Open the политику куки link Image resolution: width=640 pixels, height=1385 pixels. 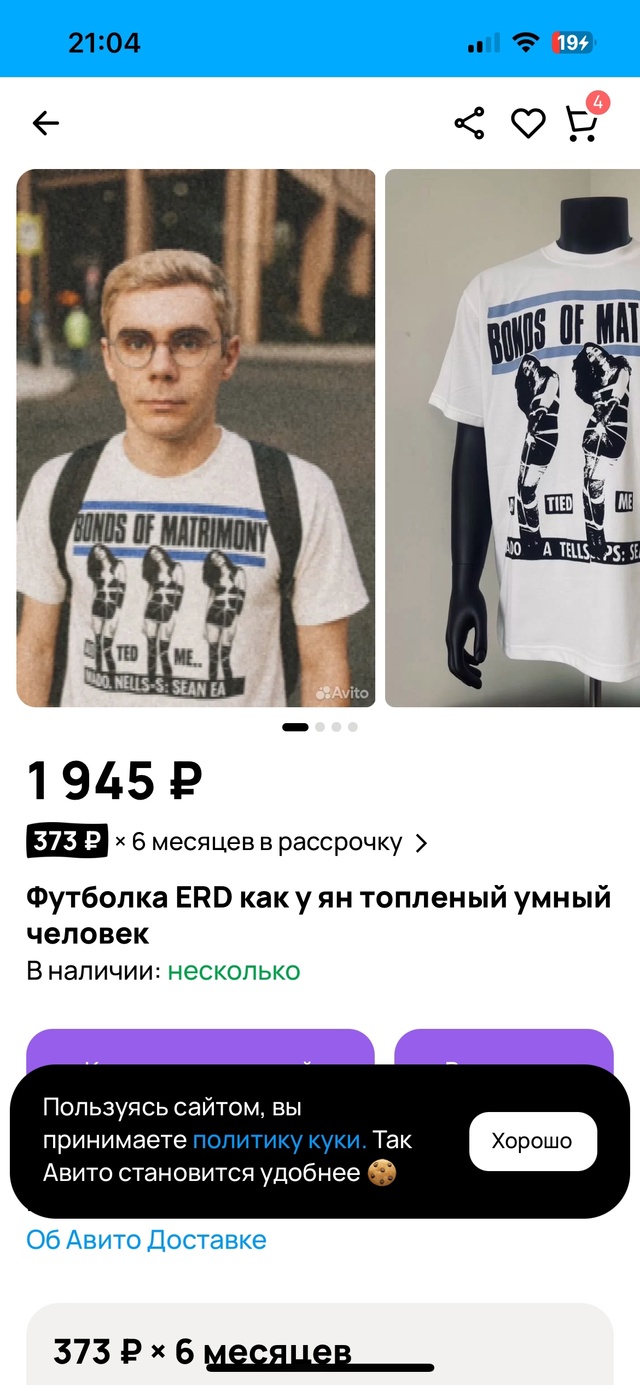click(x=279, y=1140)
